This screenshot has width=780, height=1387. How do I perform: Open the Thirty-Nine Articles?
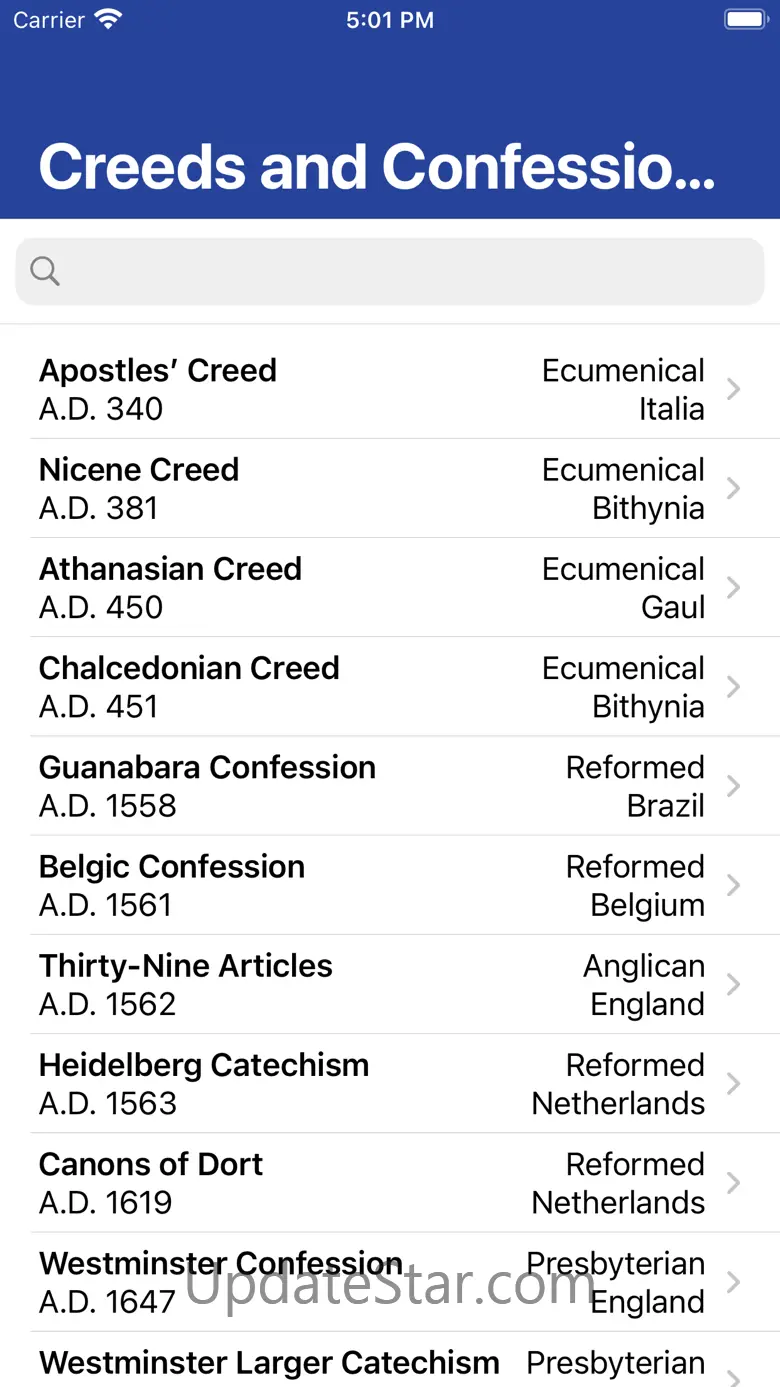(390, 983)
